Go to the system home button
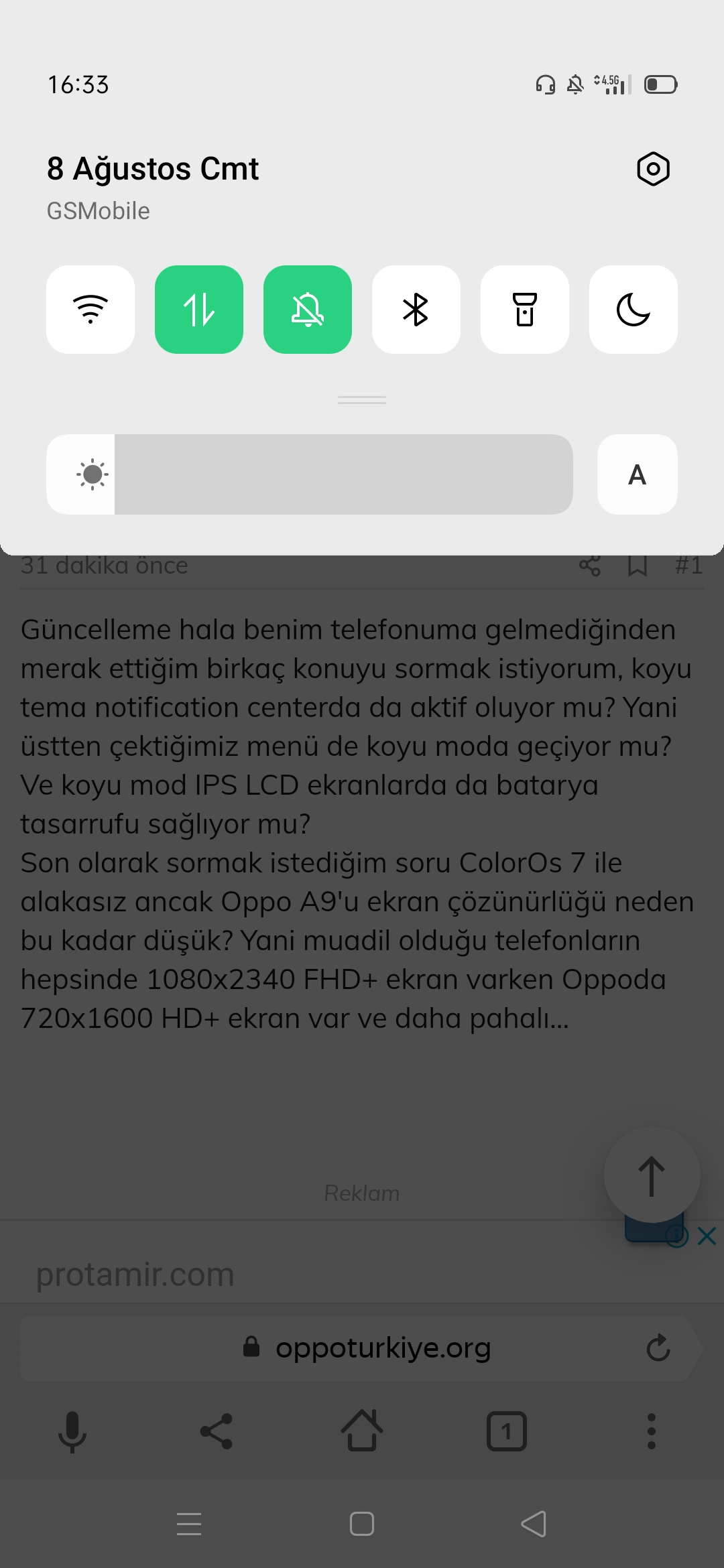 362,1524
